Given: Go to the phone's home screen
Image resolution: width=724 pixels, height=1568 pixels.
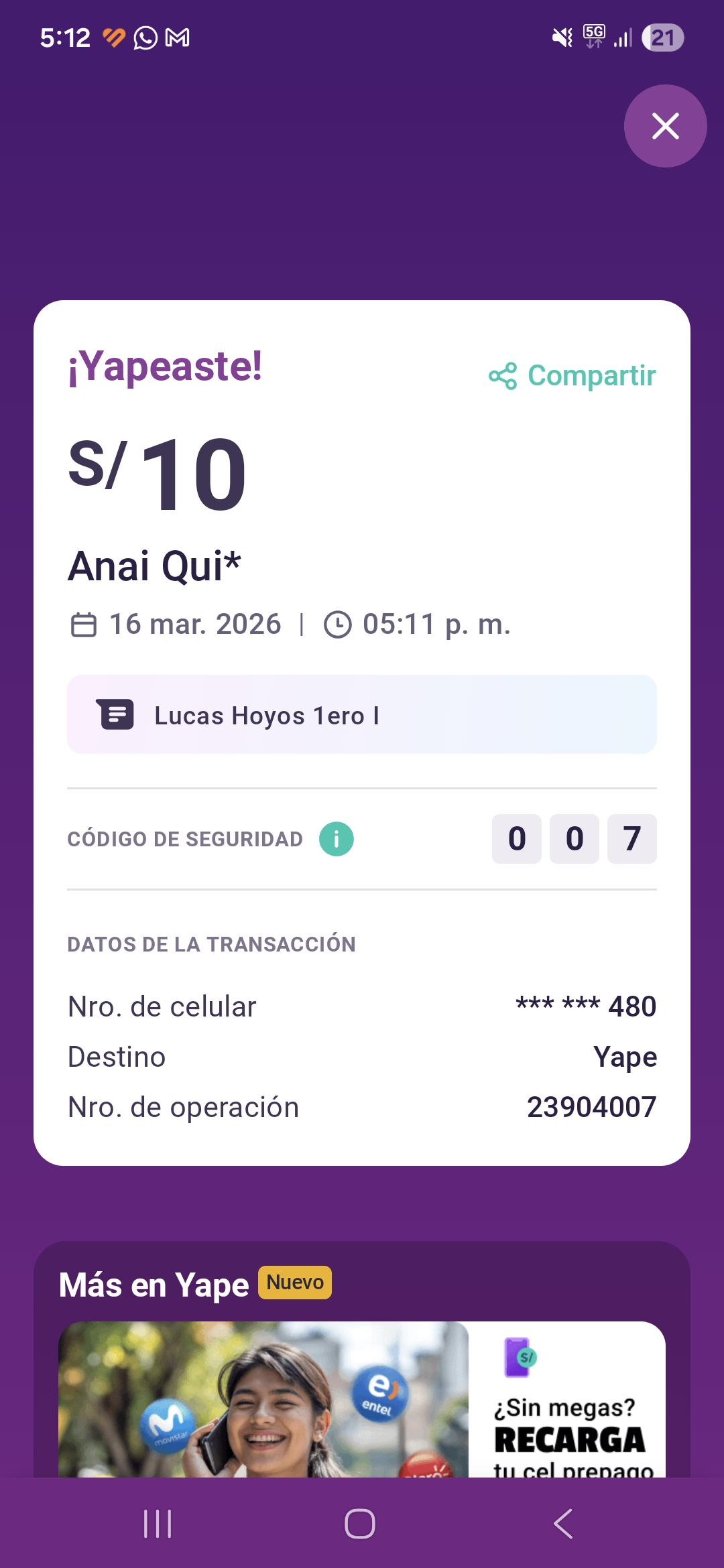Looking at the screenshot, I should [x=360, y=1524].
